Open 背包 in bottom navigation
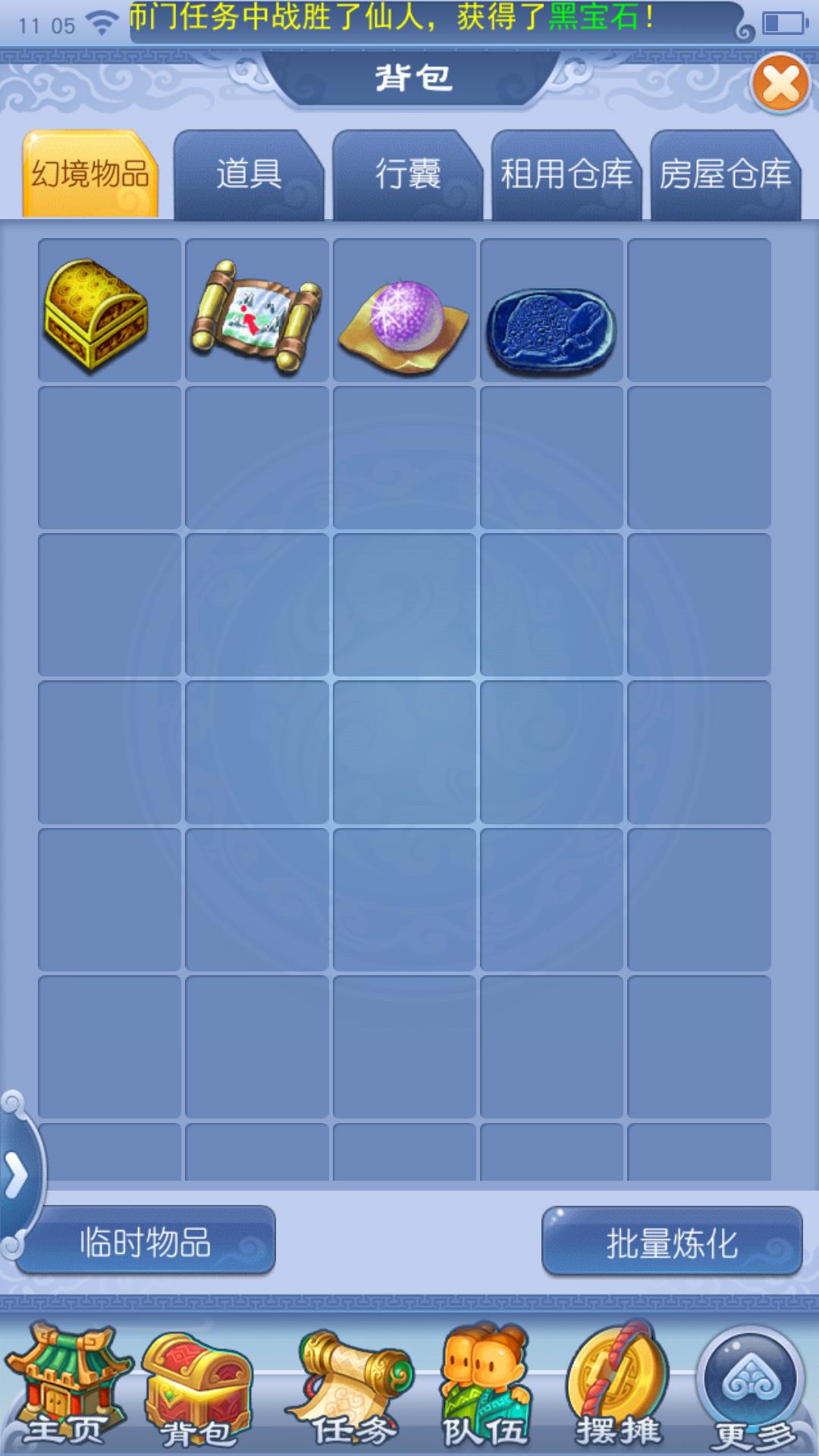The width and height of the screenshot is (819, 1456). (x=199, y=1389)
